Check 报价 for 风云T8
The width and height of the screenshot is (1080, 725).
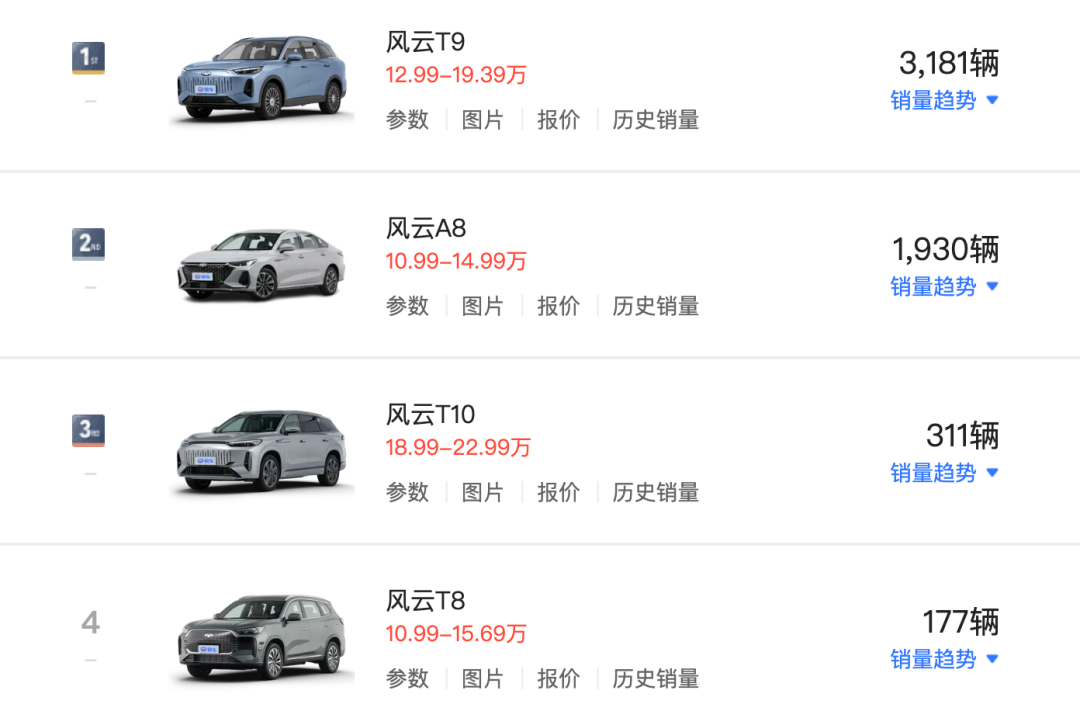(558, 678)
